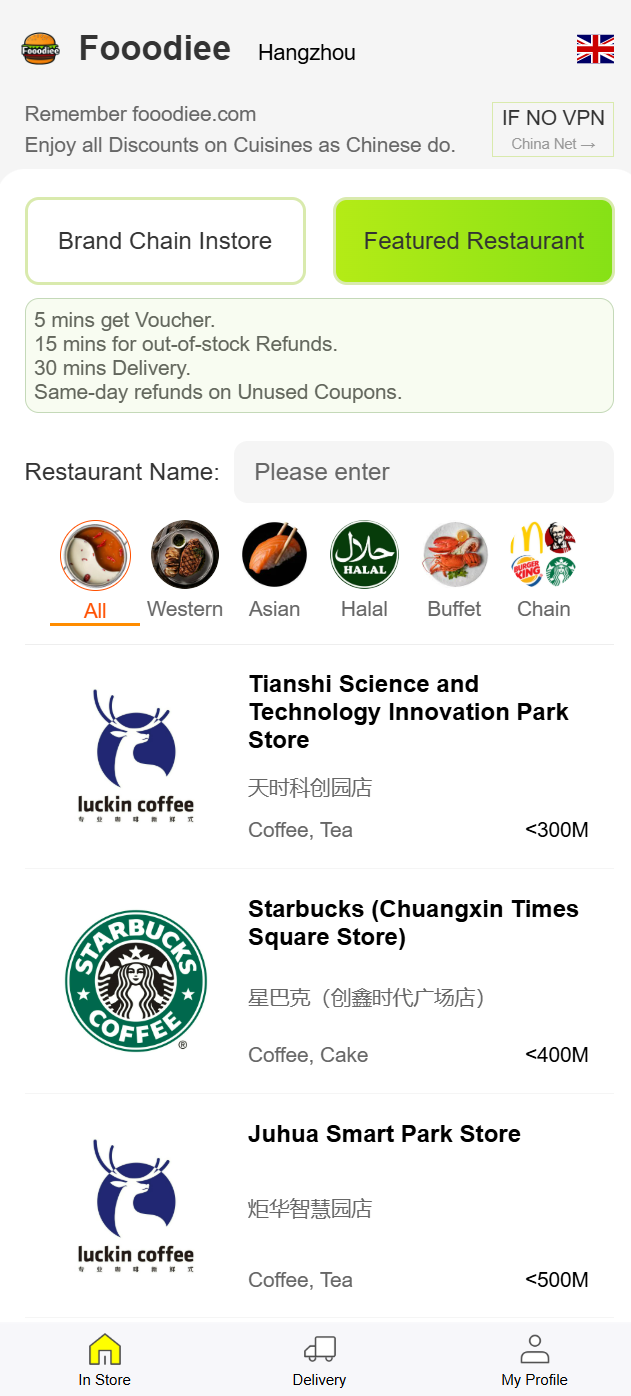The image size is (631, 1396).
Task: Change language via the UK flag icon
Action: coord(595,49)
